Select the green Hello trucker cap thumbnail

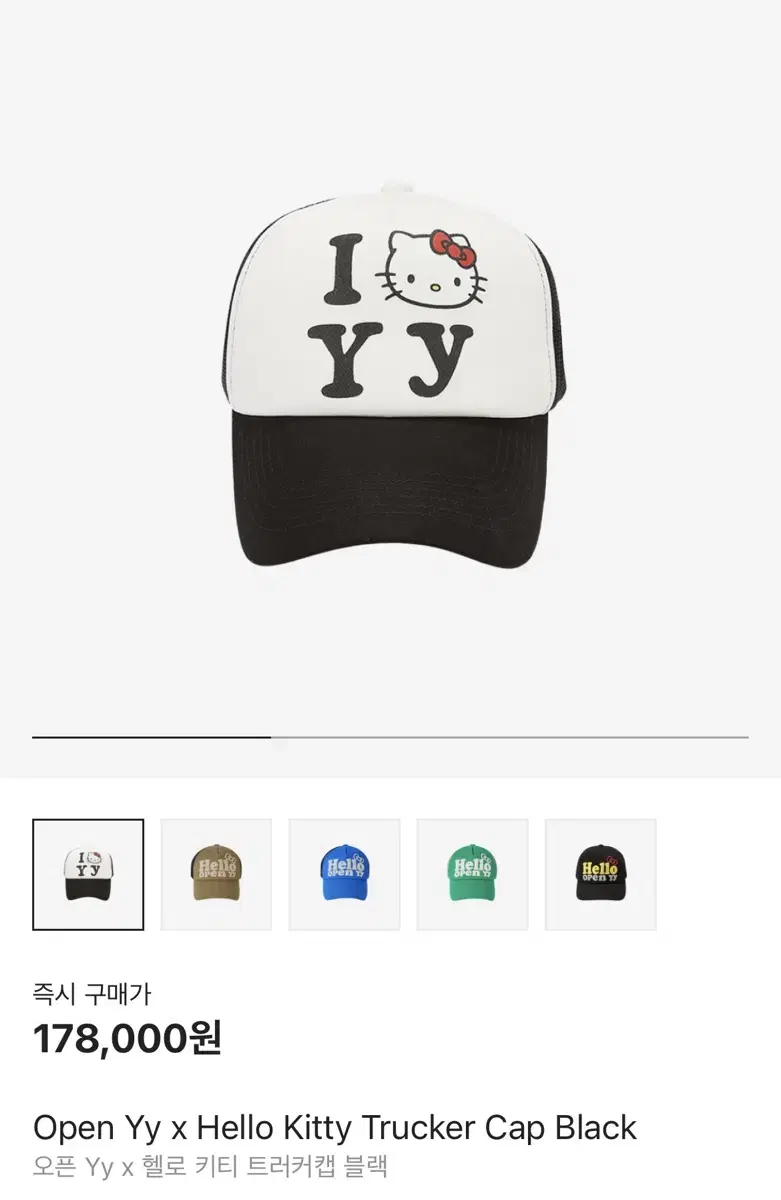tap(472, 874)
